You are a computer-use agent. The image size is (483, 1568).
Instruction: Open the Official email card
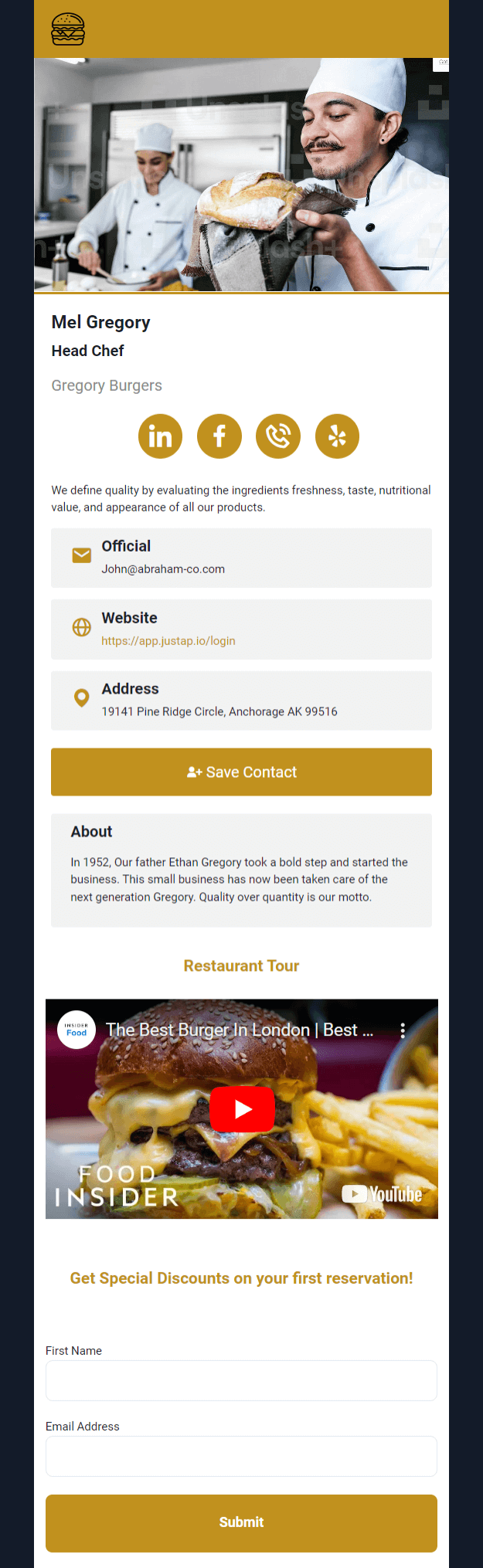[x=241, y=558]
